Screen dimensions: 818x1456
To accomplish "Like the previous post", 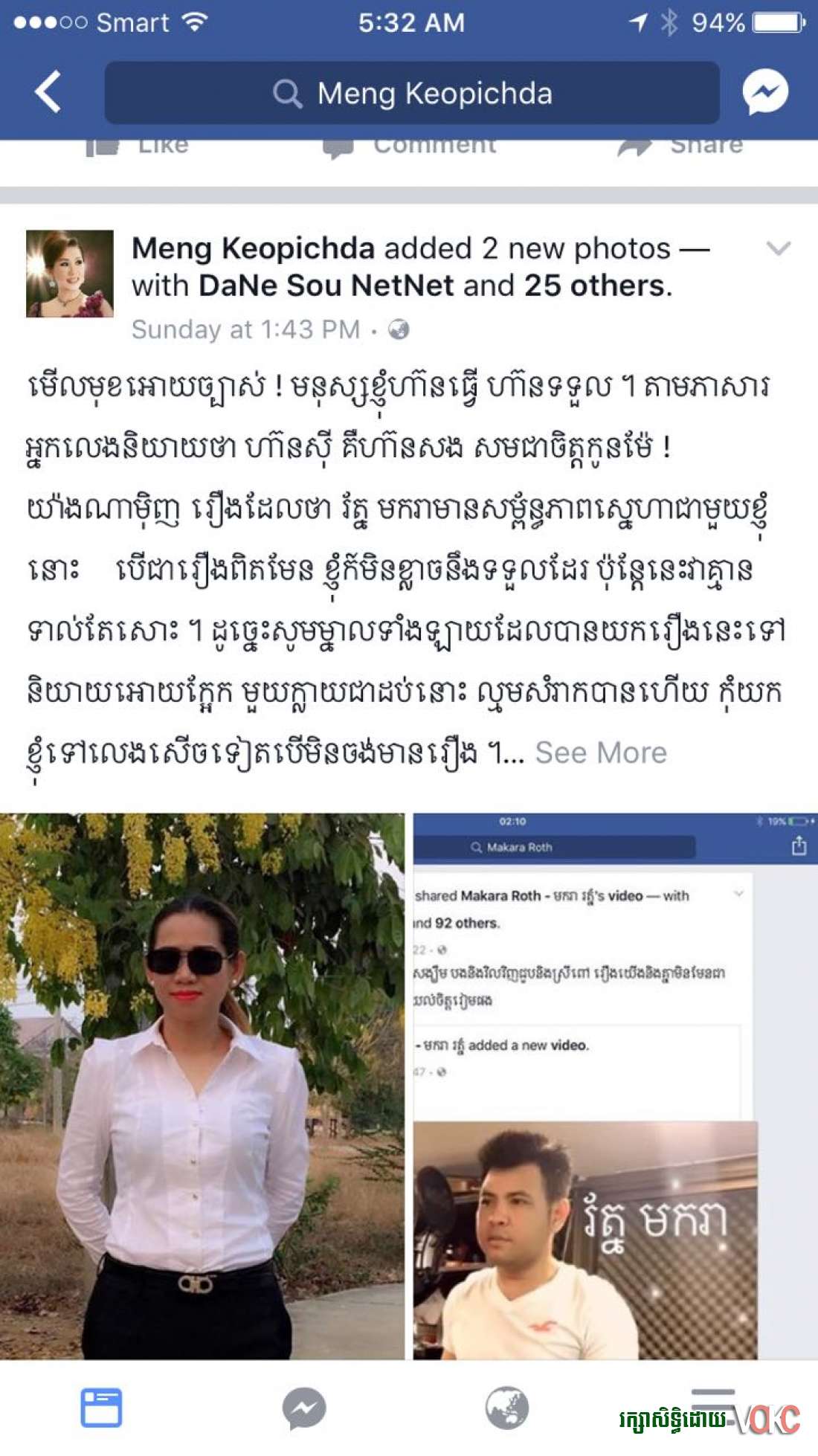I will [138, 145].
